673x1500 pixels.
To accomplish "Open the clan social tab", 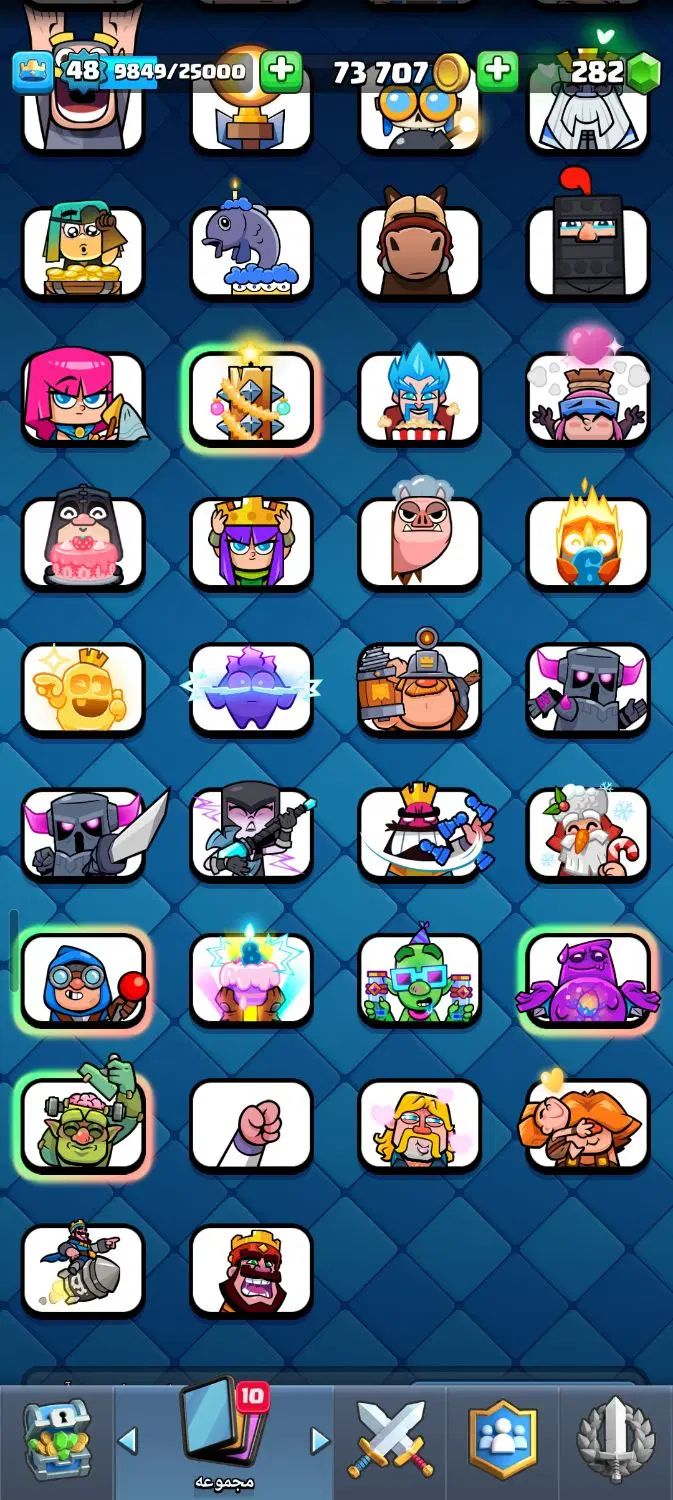I will pyautogui.click(x=503, y=1441).
